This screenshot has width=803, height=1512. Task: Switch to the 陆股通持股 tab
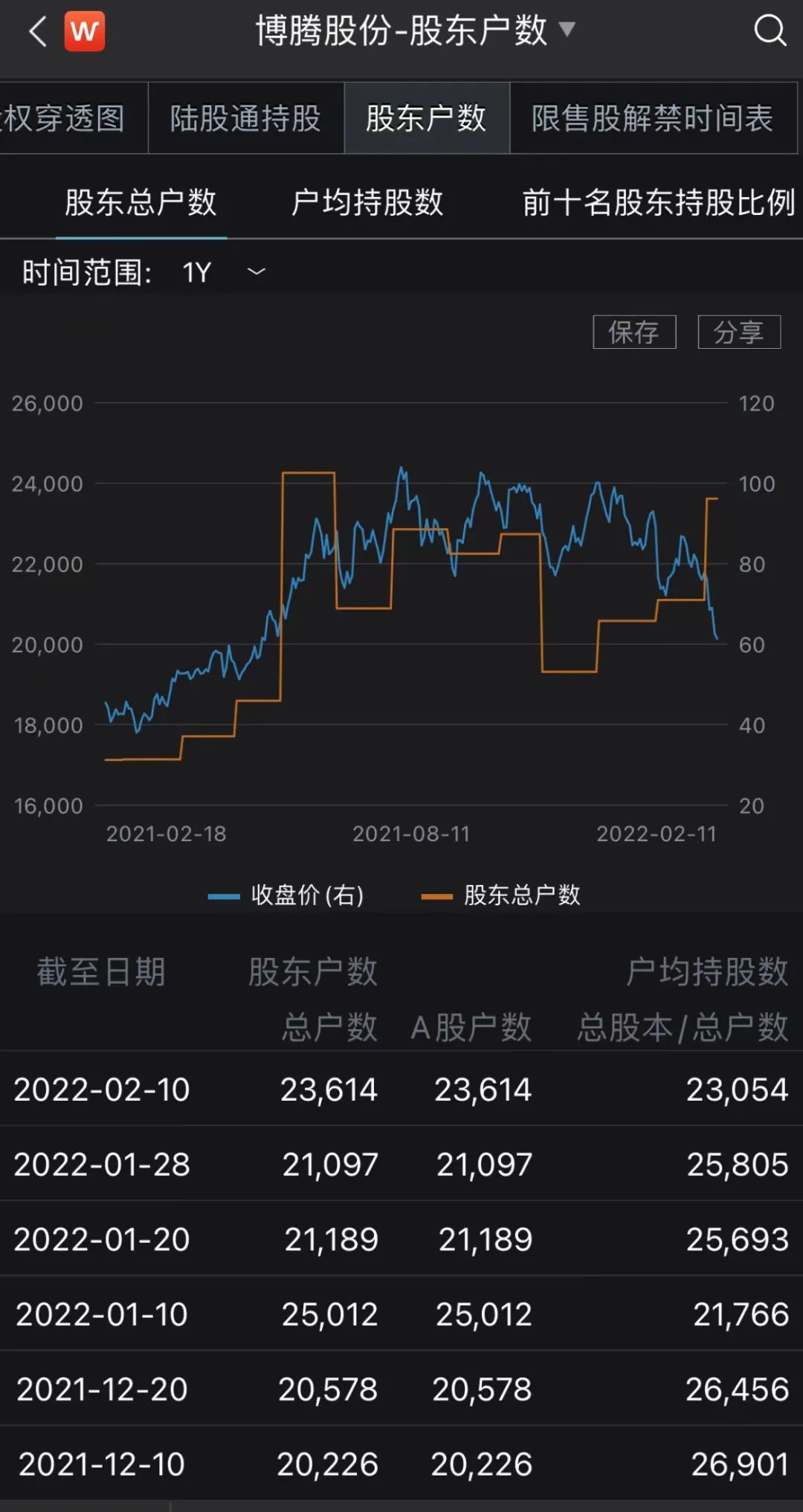245,118
